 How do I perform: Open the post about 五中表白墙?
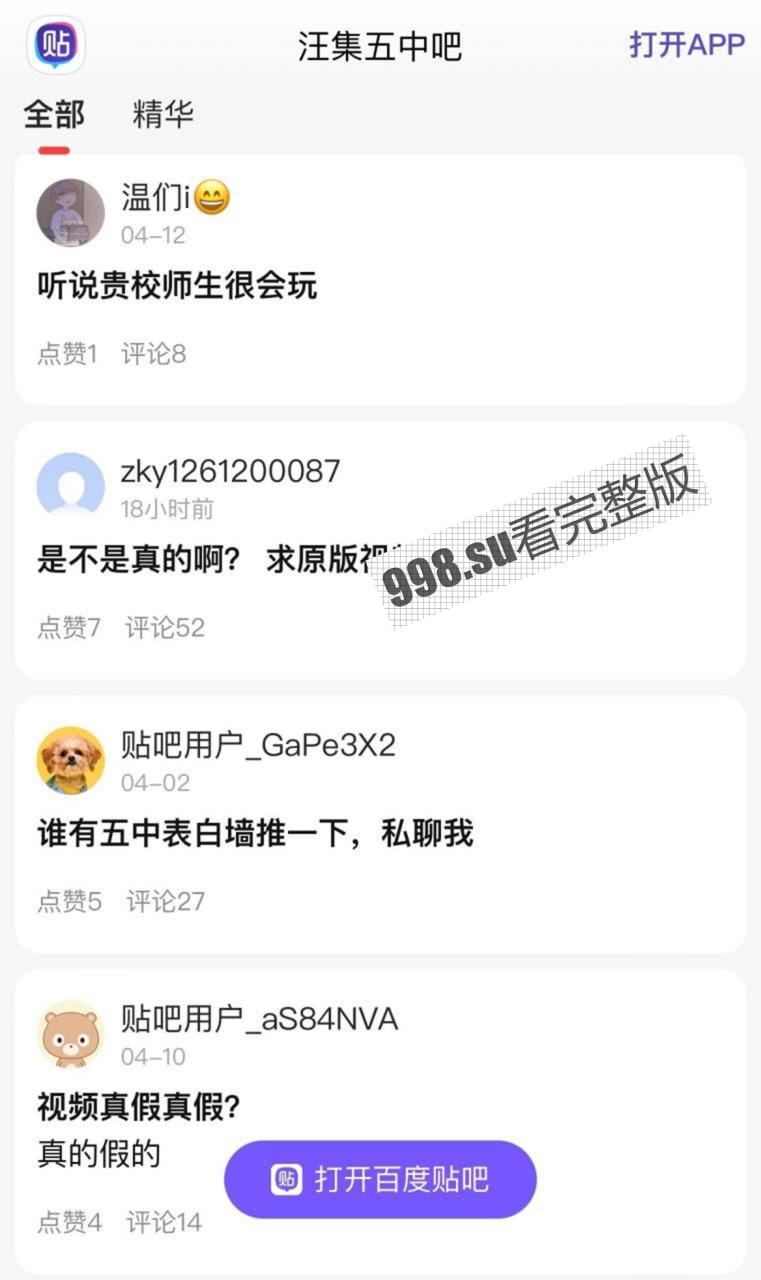[x=255, y=833]
